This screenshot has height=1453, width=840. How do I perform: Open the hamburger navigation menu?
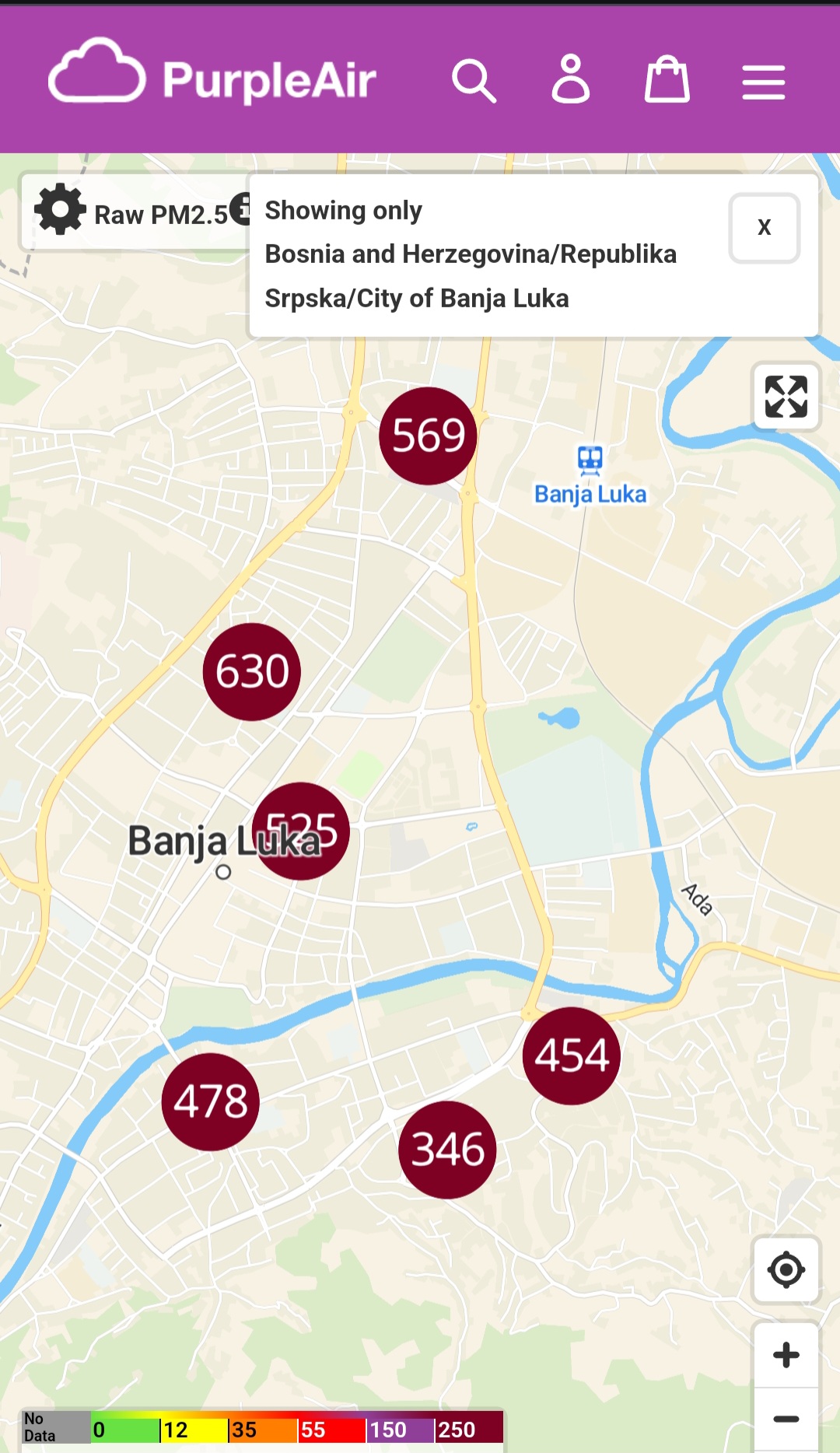(763, 82)
